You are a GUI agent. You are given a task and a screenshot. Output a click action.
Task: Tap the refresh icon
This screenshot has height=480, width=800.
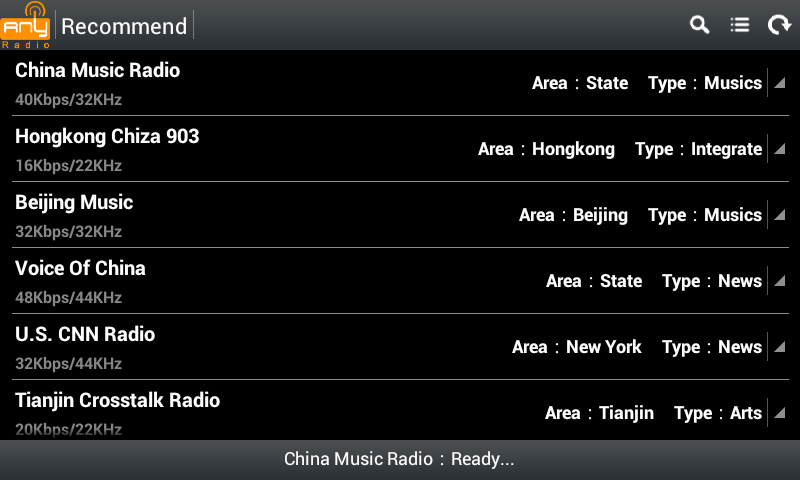point(778,25)
